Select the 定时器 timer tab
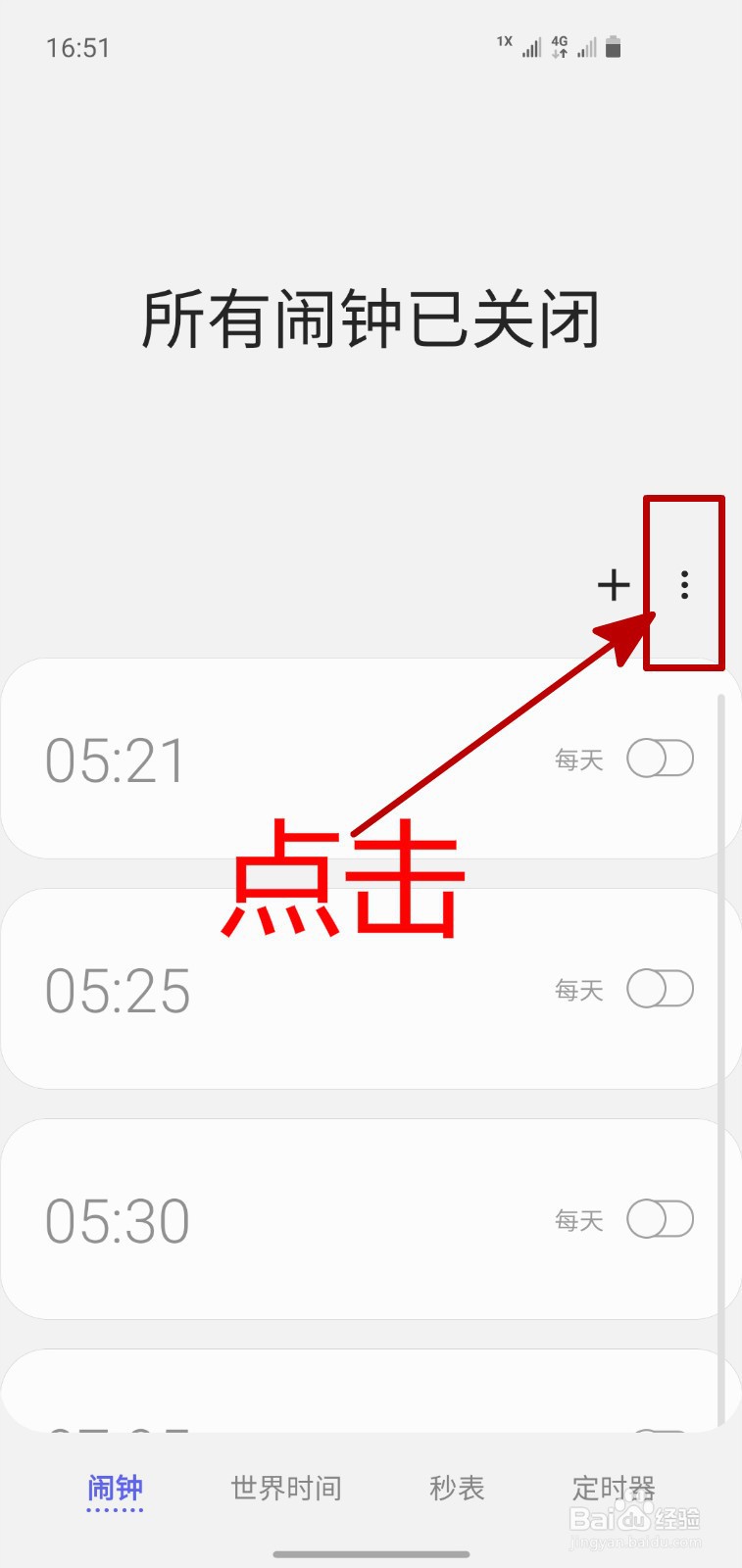The height and width of the screenshot is (1568, 742). coord(616,1488)
